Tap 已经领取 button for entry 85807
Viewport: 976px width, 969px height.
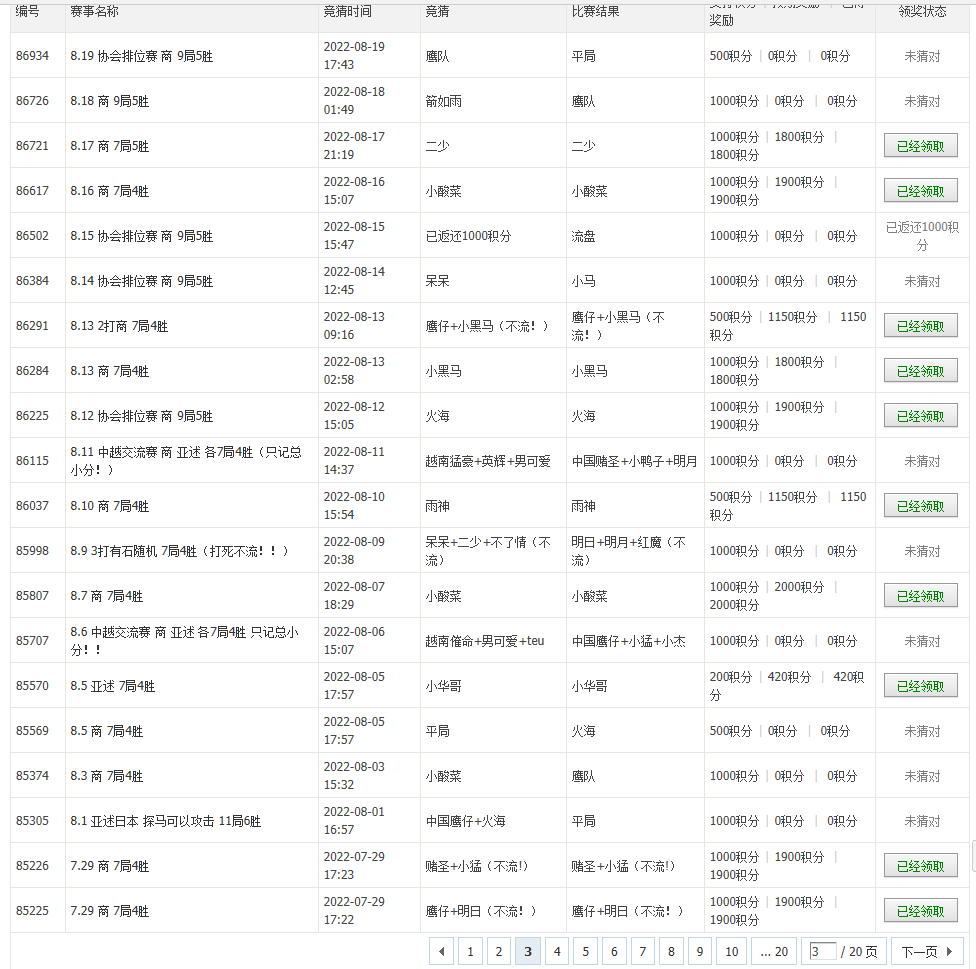pos(920,596)
